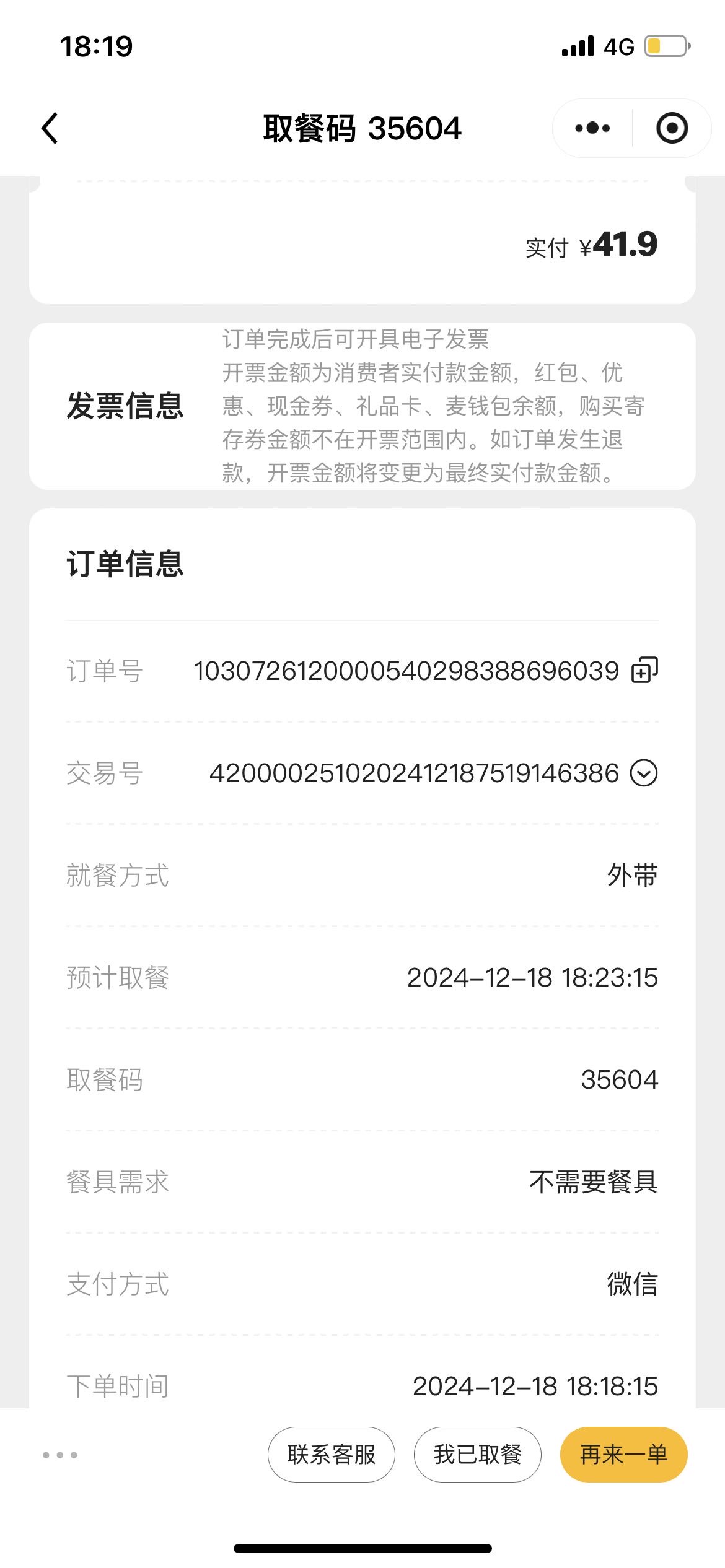Expand the transaction number details
This screenshot has width=725, height=1568.
click(x=644, y=773)
